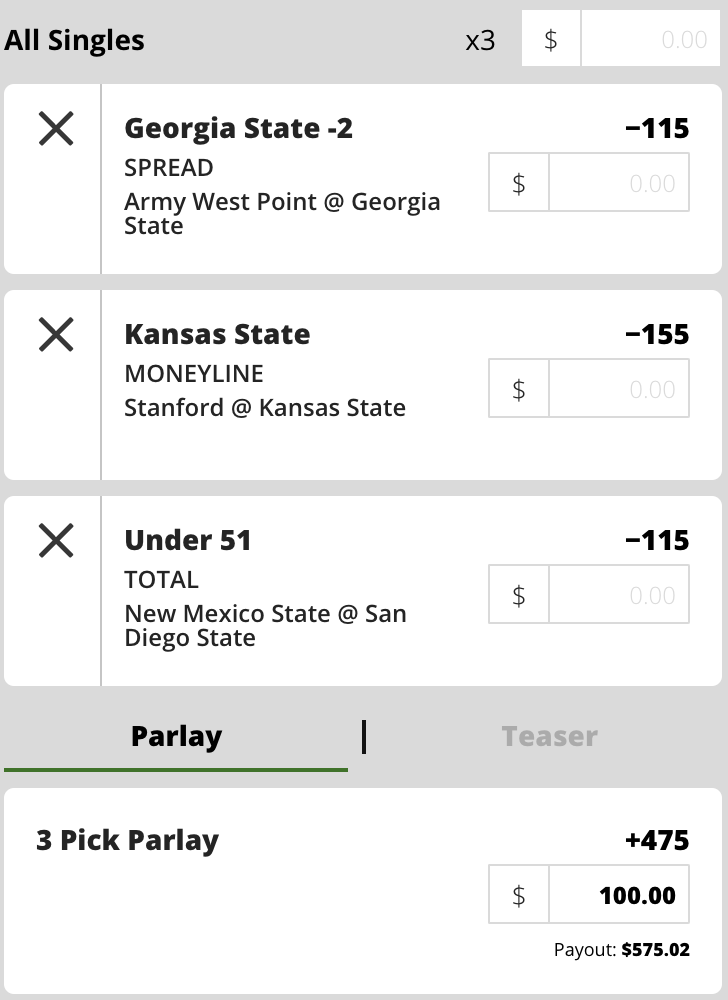Select the Parlay tab

[176, 737]
